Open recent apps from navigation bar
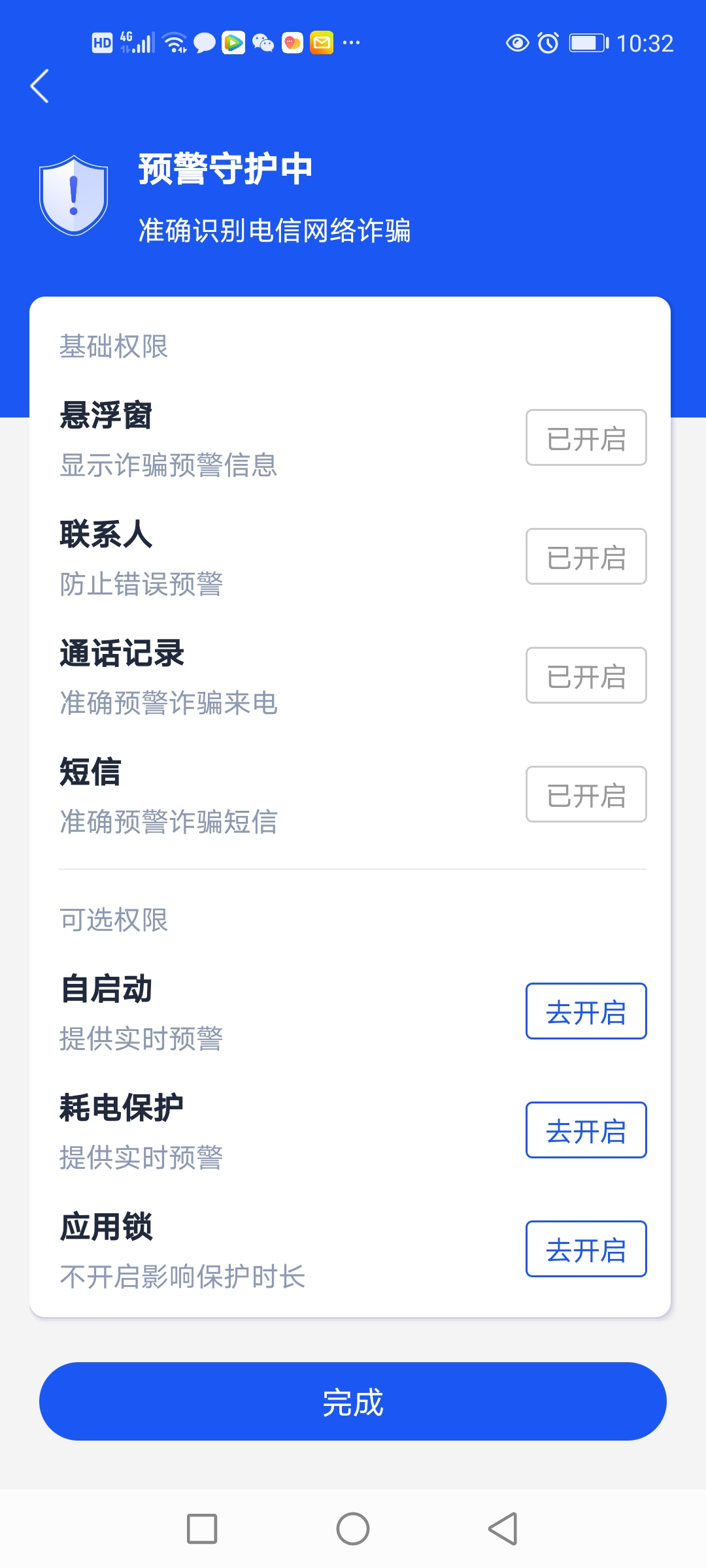The height and width of the screenshot is (1568, 706). click(x=202, y=1529)
